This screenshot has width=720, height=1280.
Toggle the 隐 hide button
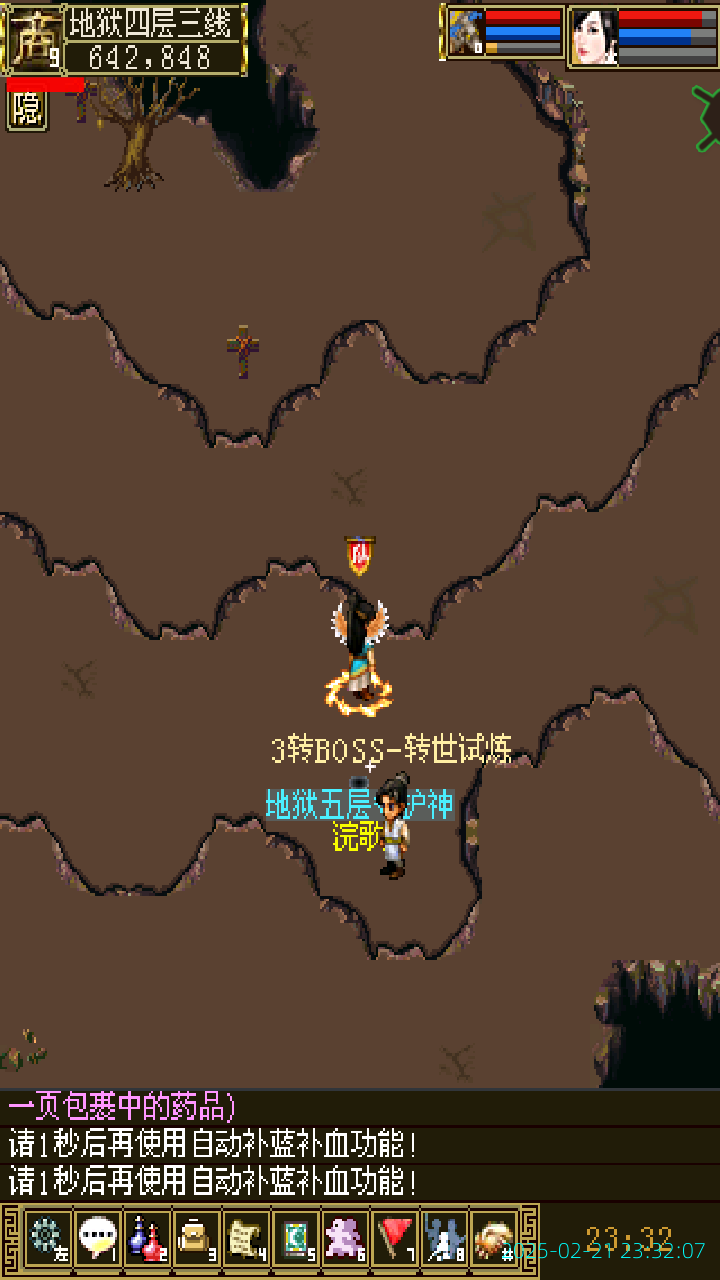pos(27,110)
